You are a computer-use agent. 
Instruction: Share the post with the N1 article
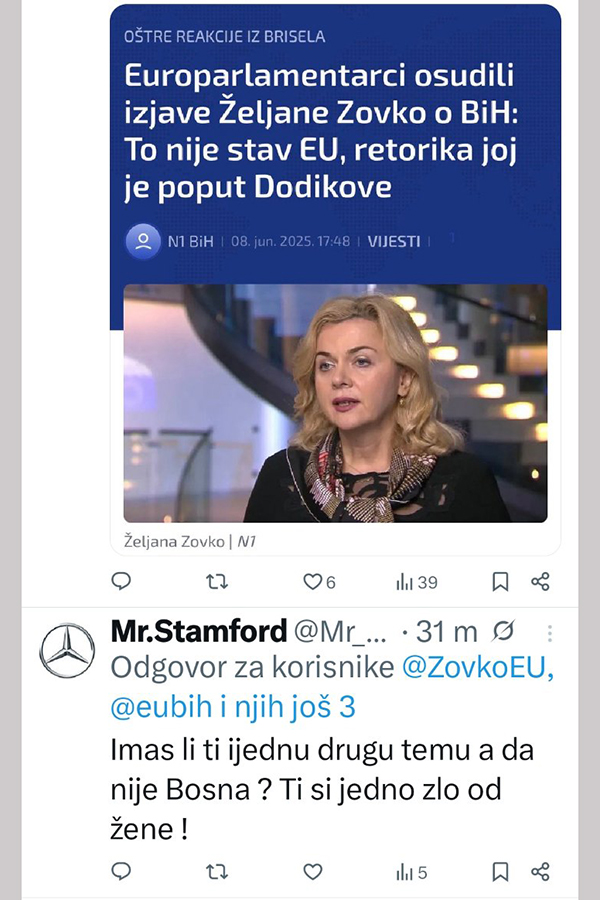[540, 581]
